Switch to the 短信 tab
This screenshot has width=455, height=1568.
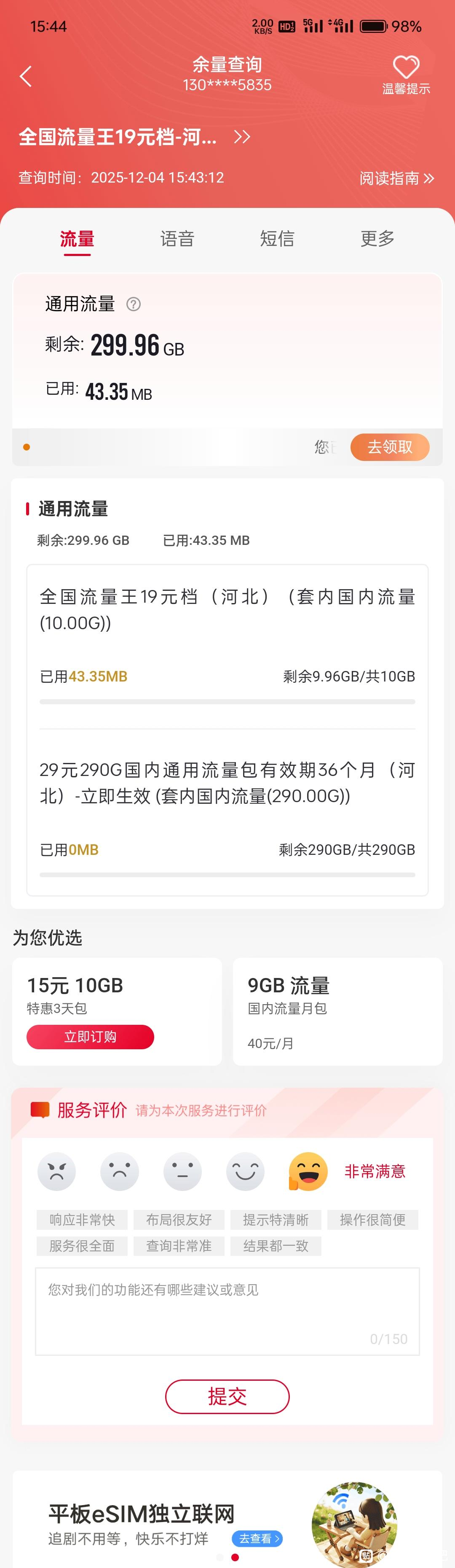tap(277, 239)
